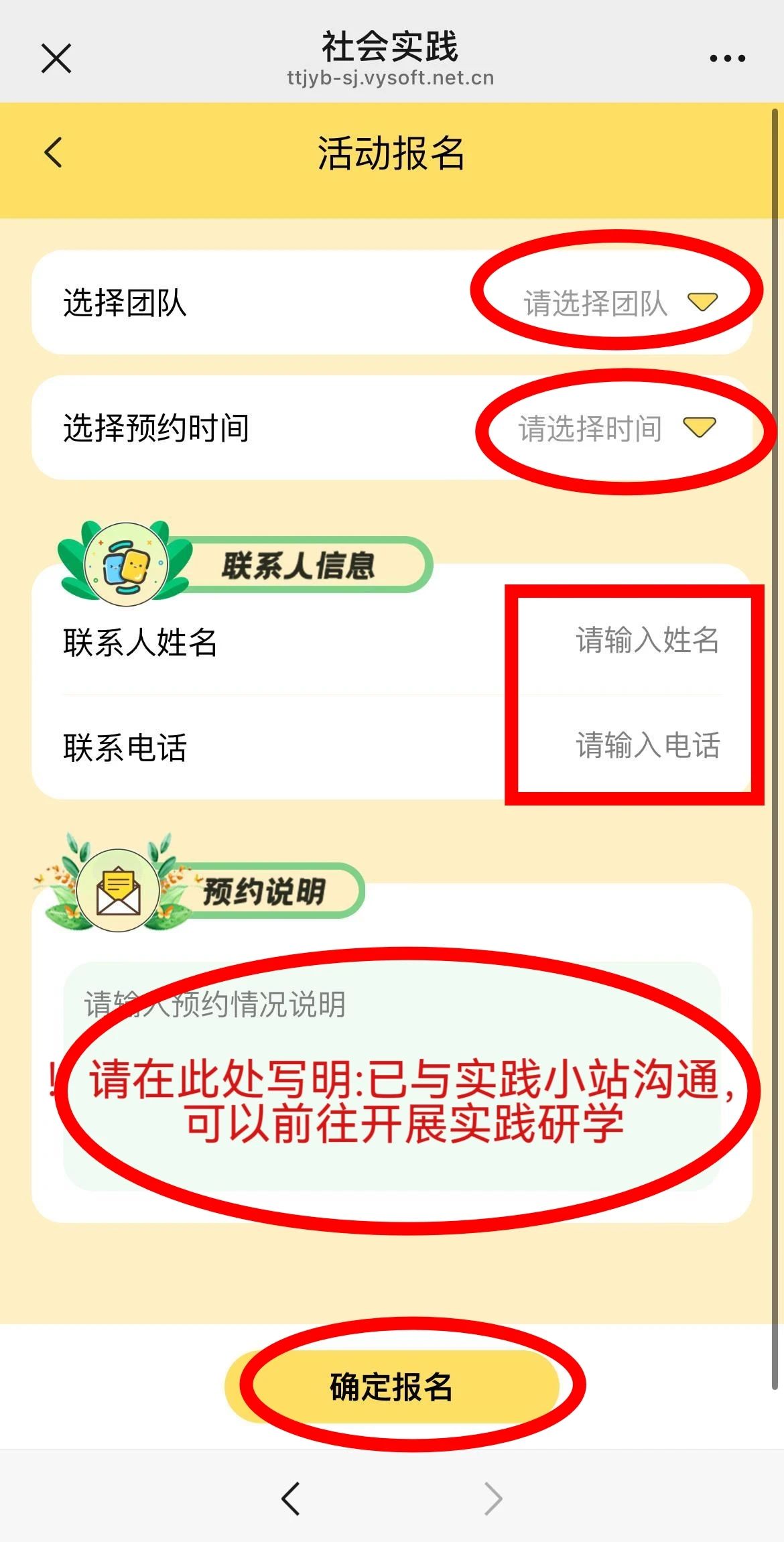Navigate back with browser bottom arrow
The height and width of the screenshot is (1542, 784).
pyautogui.click(x=291, y=1499)
